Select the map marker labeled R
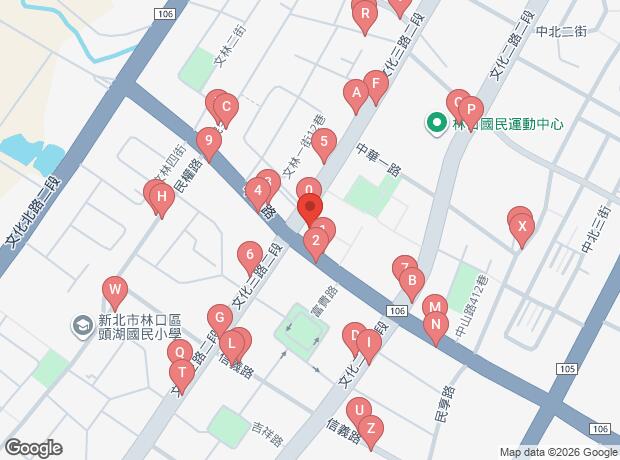This screenshot has width=620, height=460. coord(365,14)
